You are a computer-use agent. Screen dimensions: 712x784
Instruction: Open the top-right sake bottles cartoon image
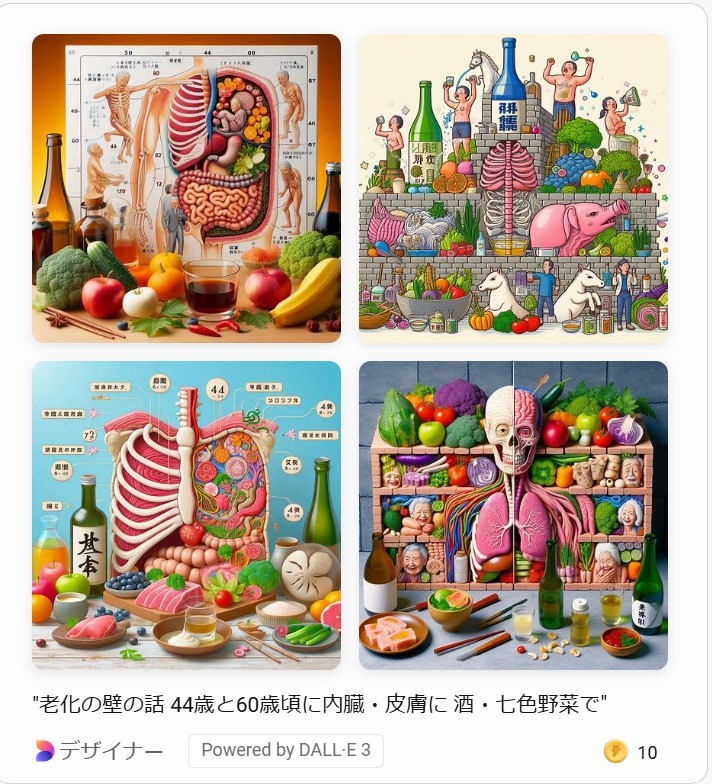point(513,188)
